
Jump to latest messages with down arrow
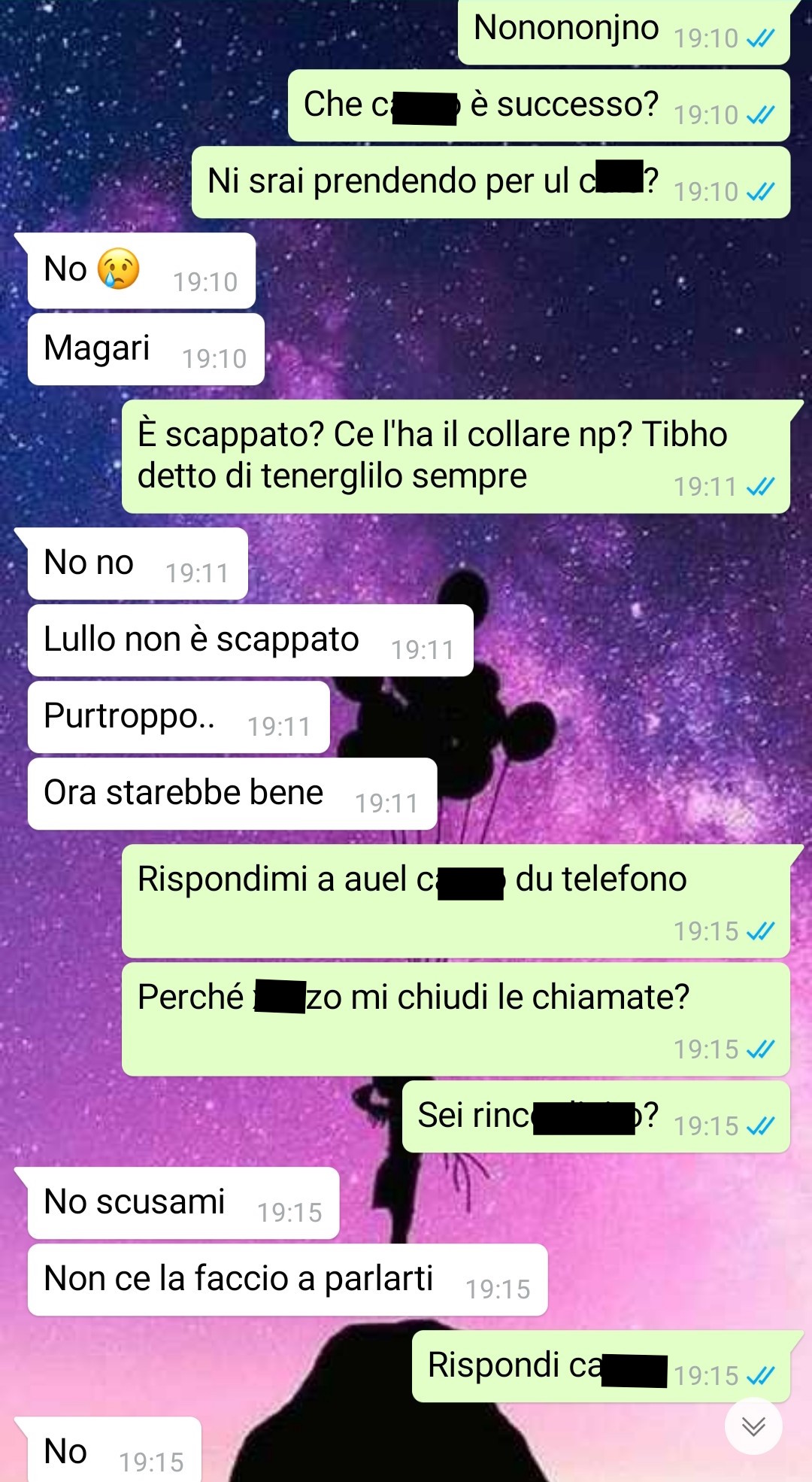[753, 1426]
